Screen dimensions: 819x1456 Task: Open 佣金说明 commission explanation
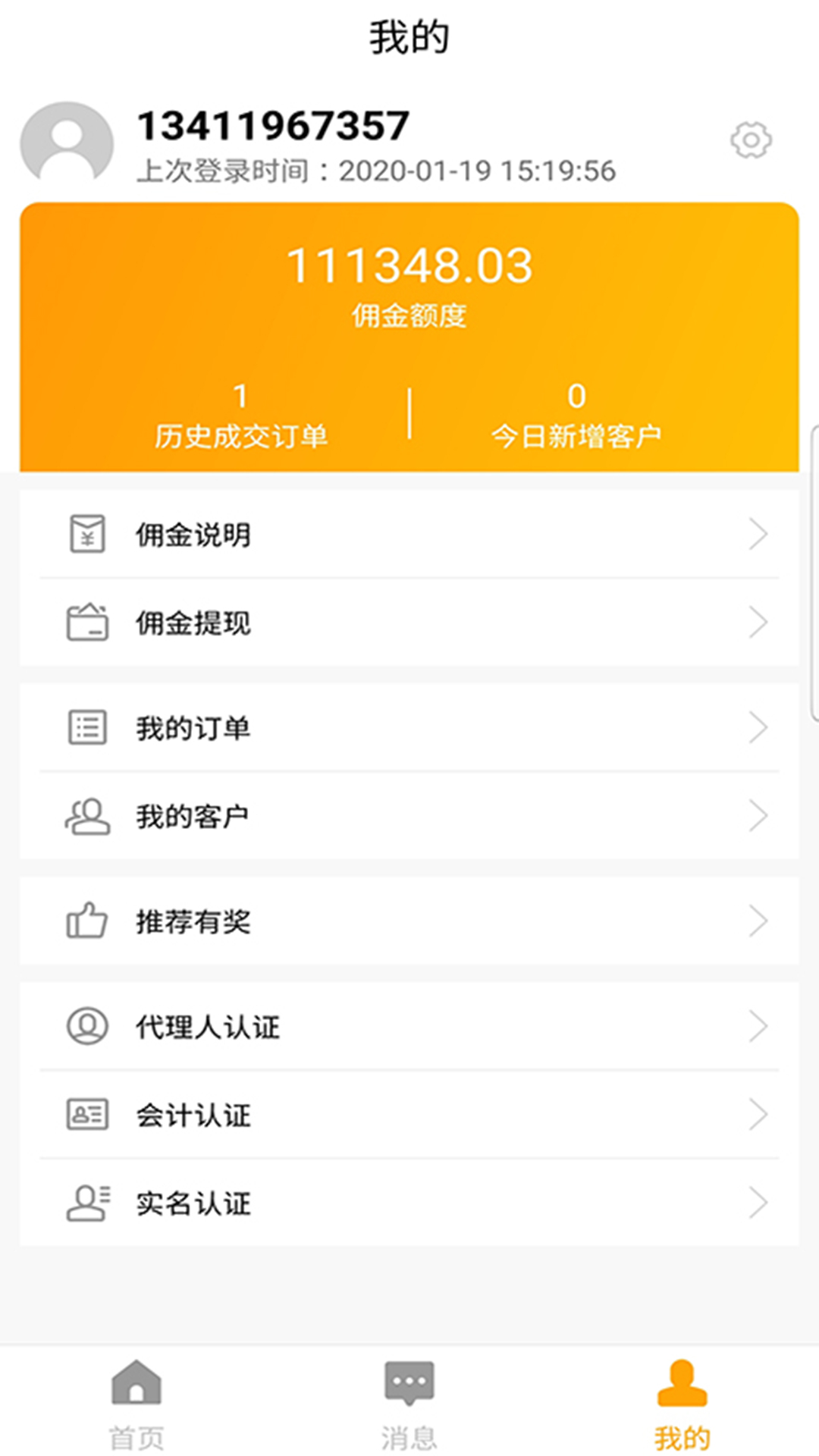pyautogui.click(x=409, y=535)
